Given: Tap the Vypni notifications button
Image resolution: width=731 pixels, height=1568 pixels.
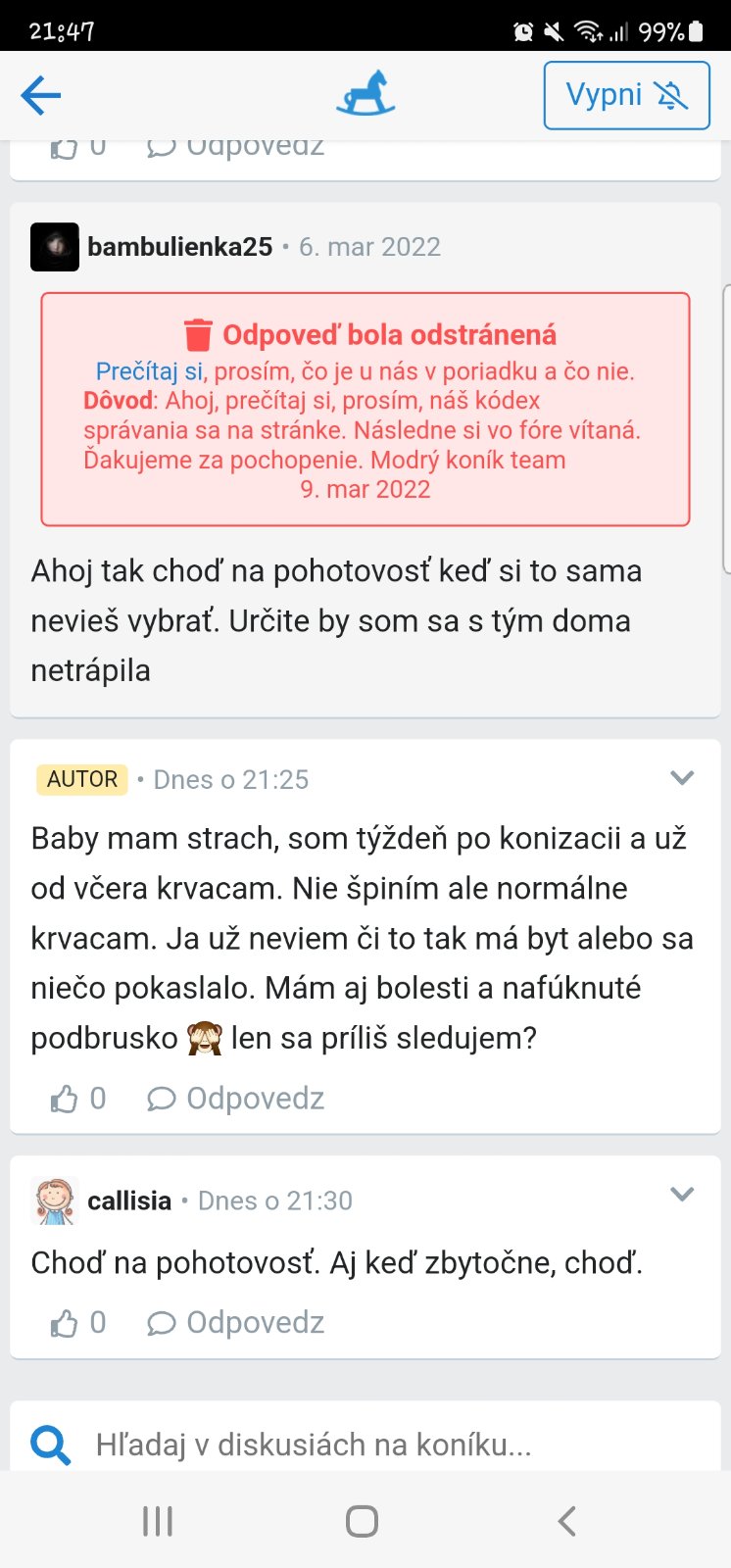Looking at the screenshot, I should (626, 95).
